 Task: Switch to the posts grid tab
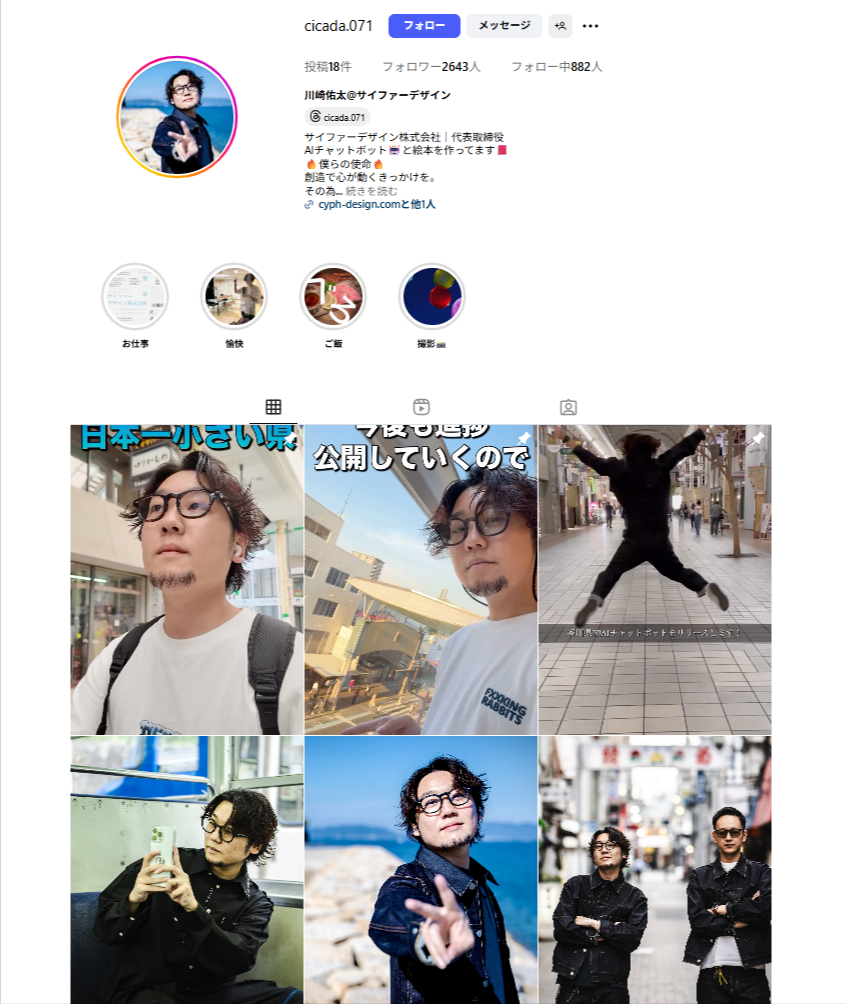click(x=273, y=407)
